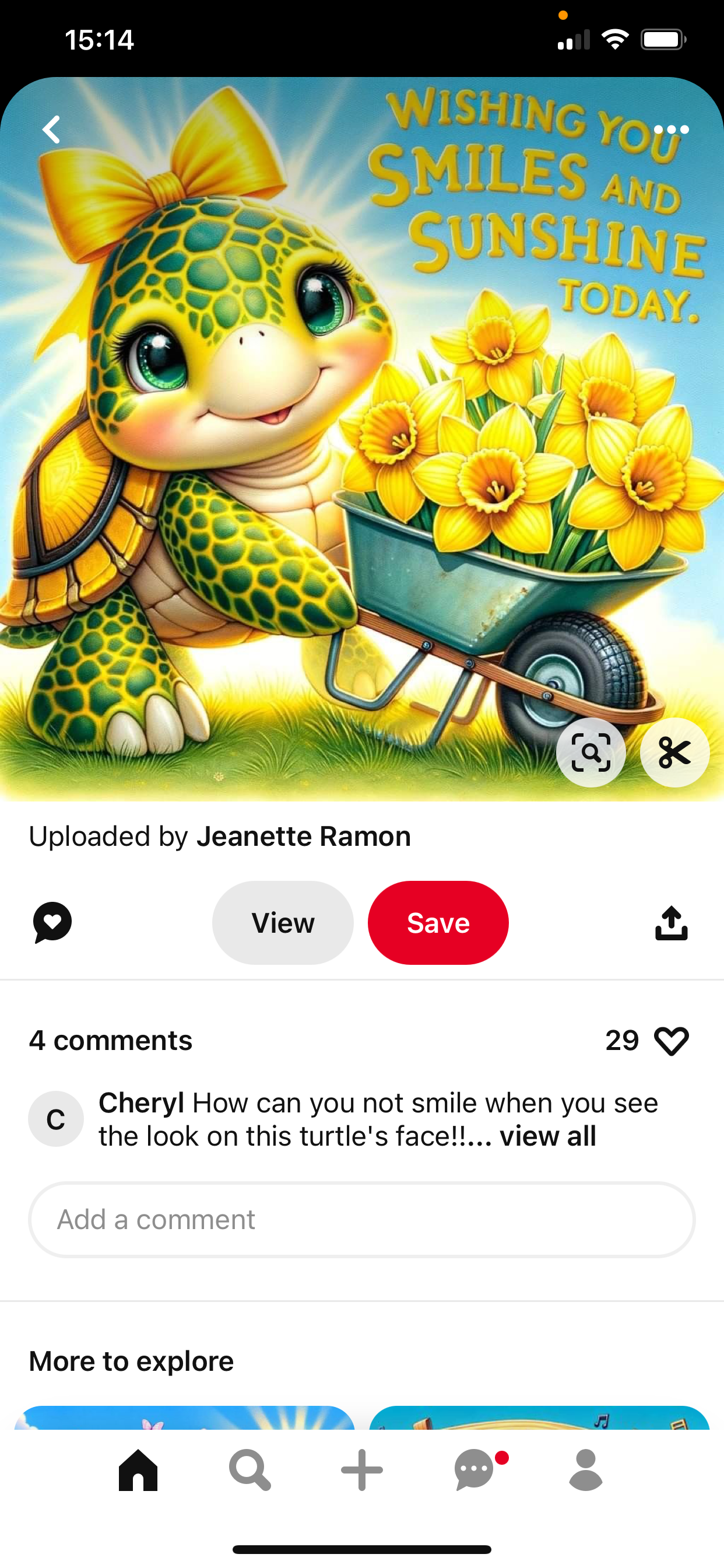Open Cheryl's profile avatar
Screen dimensions: 724x1568
pyautogui.click(x=56, y=1119)
